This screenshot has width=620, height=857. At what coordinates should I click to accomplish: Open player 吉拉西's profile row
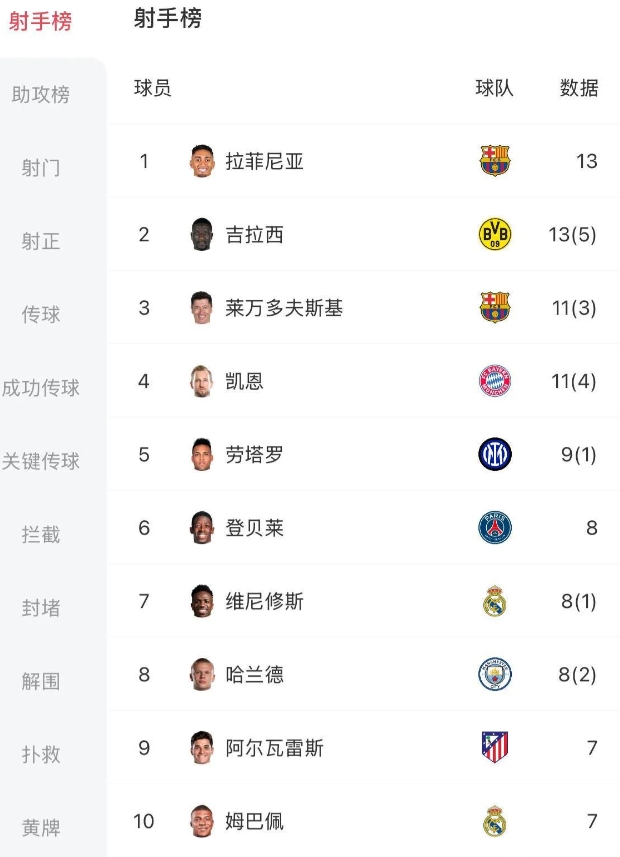tap(254, 235)
